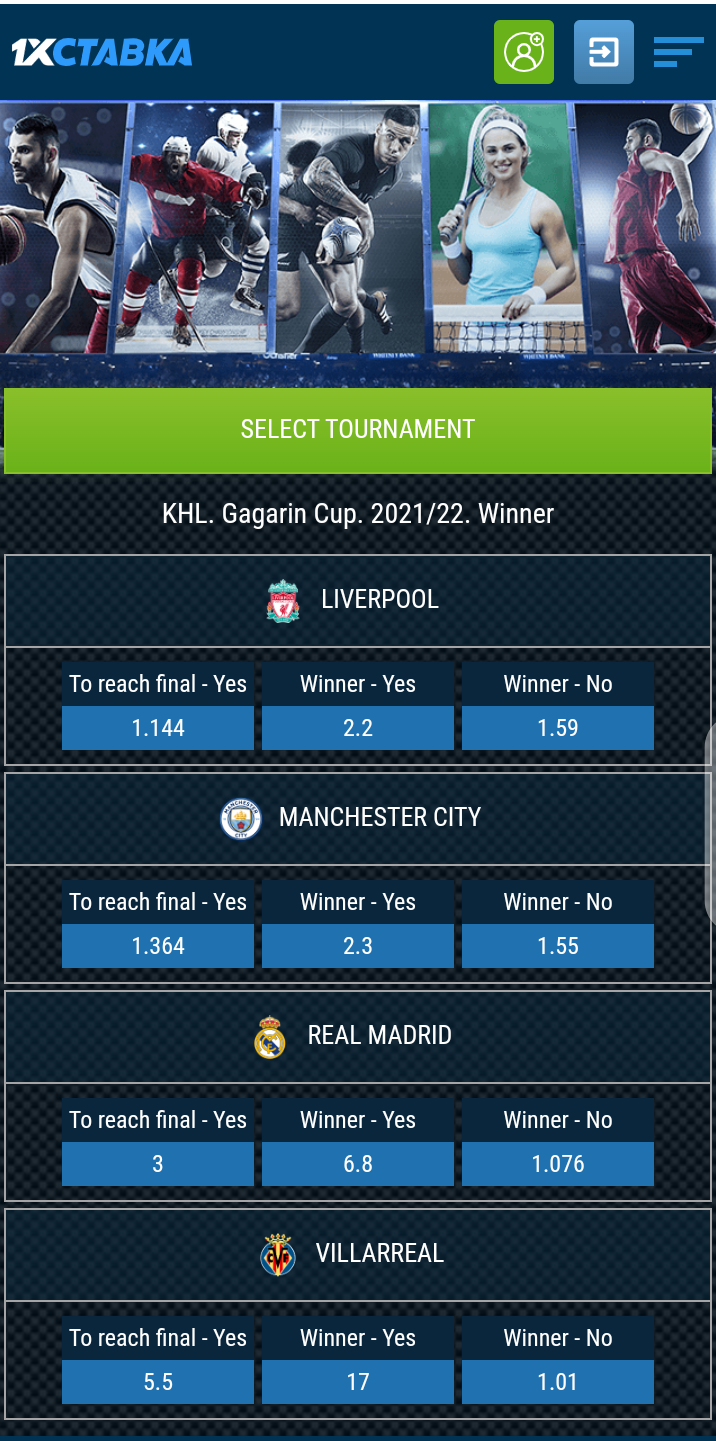Select Liverpool Winner - Yes odds 2.2

(x=358, y=727)
